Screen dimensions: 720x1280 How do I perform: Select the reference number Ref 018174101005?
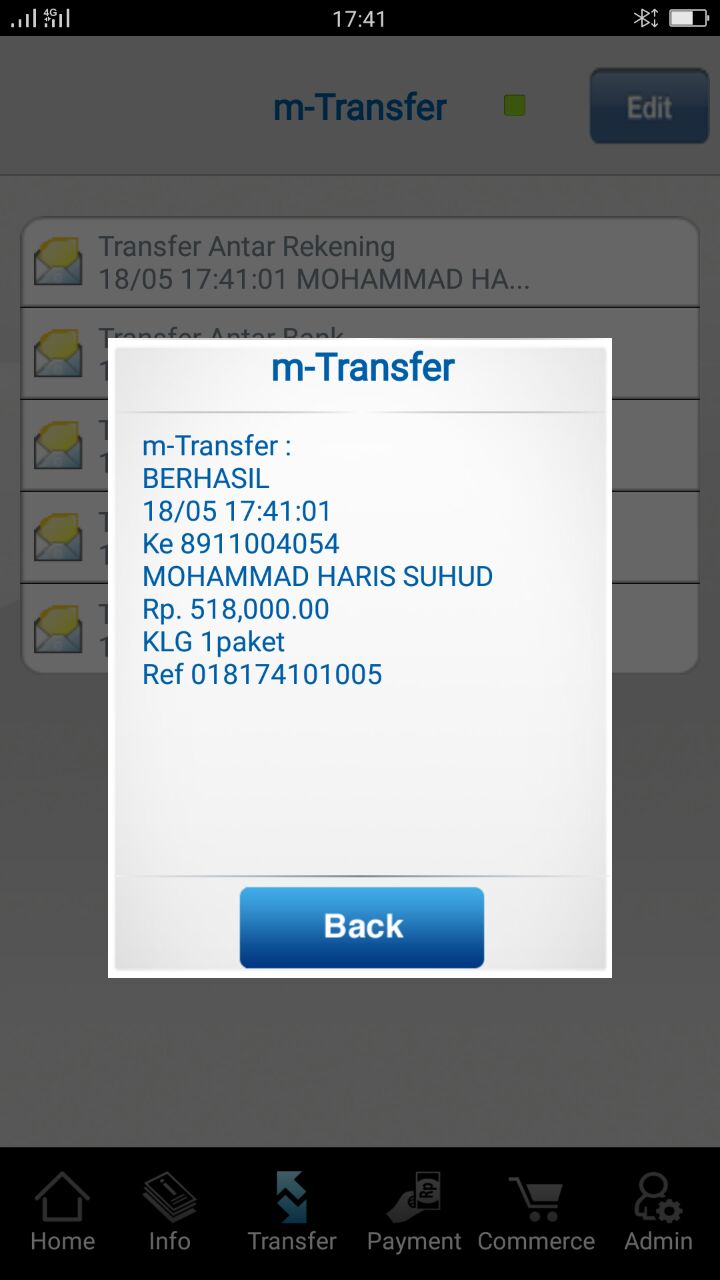pyautogui.click(x=262, y=674)
